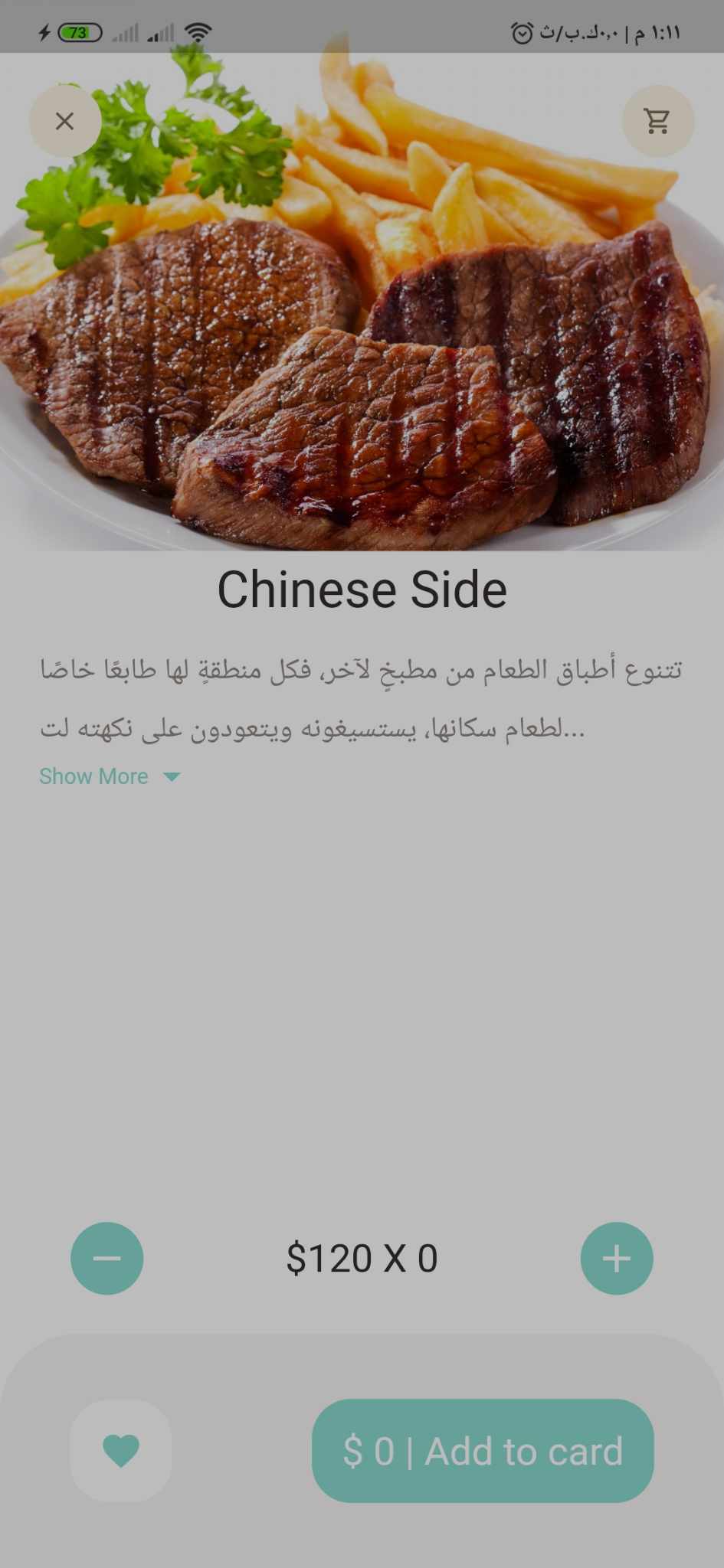Image resolution: width=724 pixels, height=1568 pixels.
Task: Tap the Add to card button
Action: (483, 1451)
